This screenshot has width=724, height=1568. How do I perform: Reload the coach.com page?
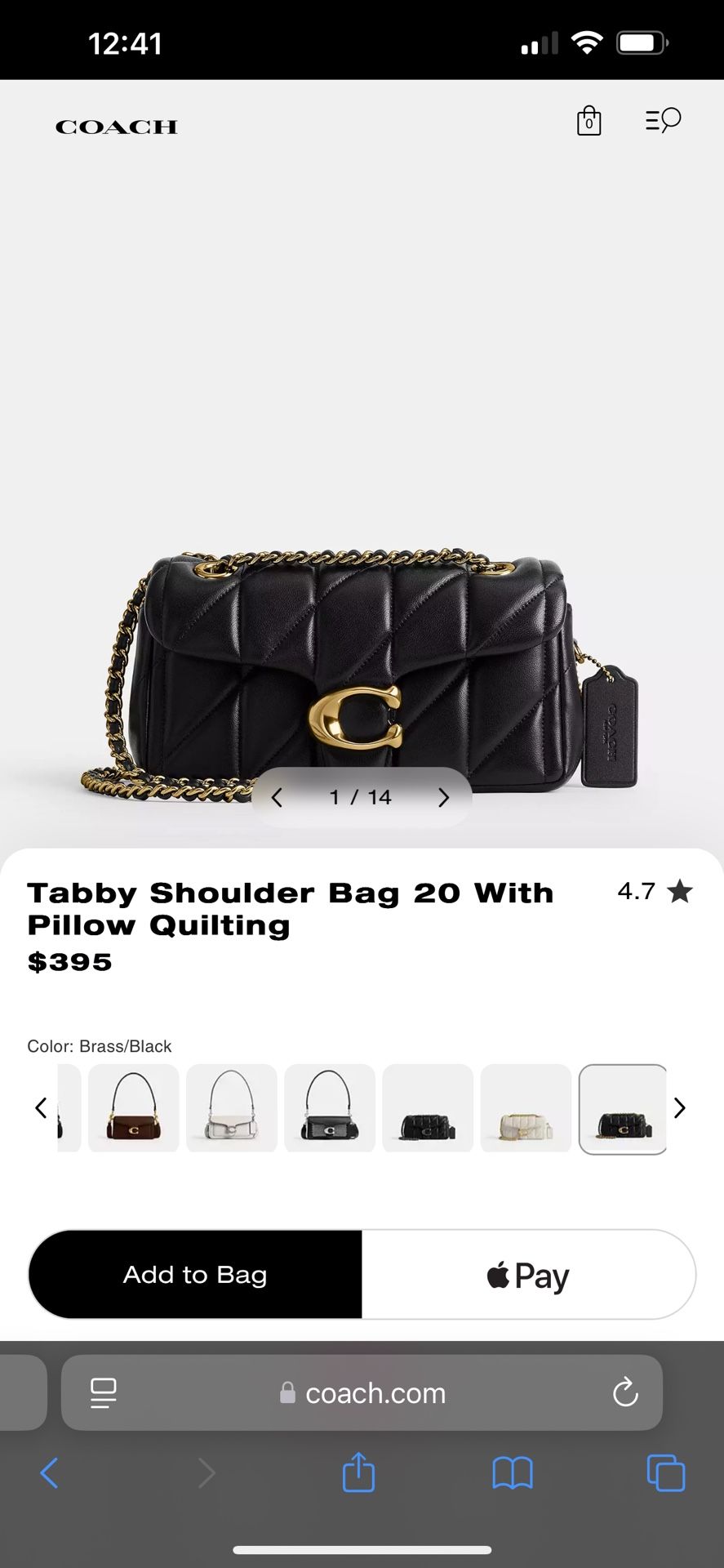[x=624, y=1393]
